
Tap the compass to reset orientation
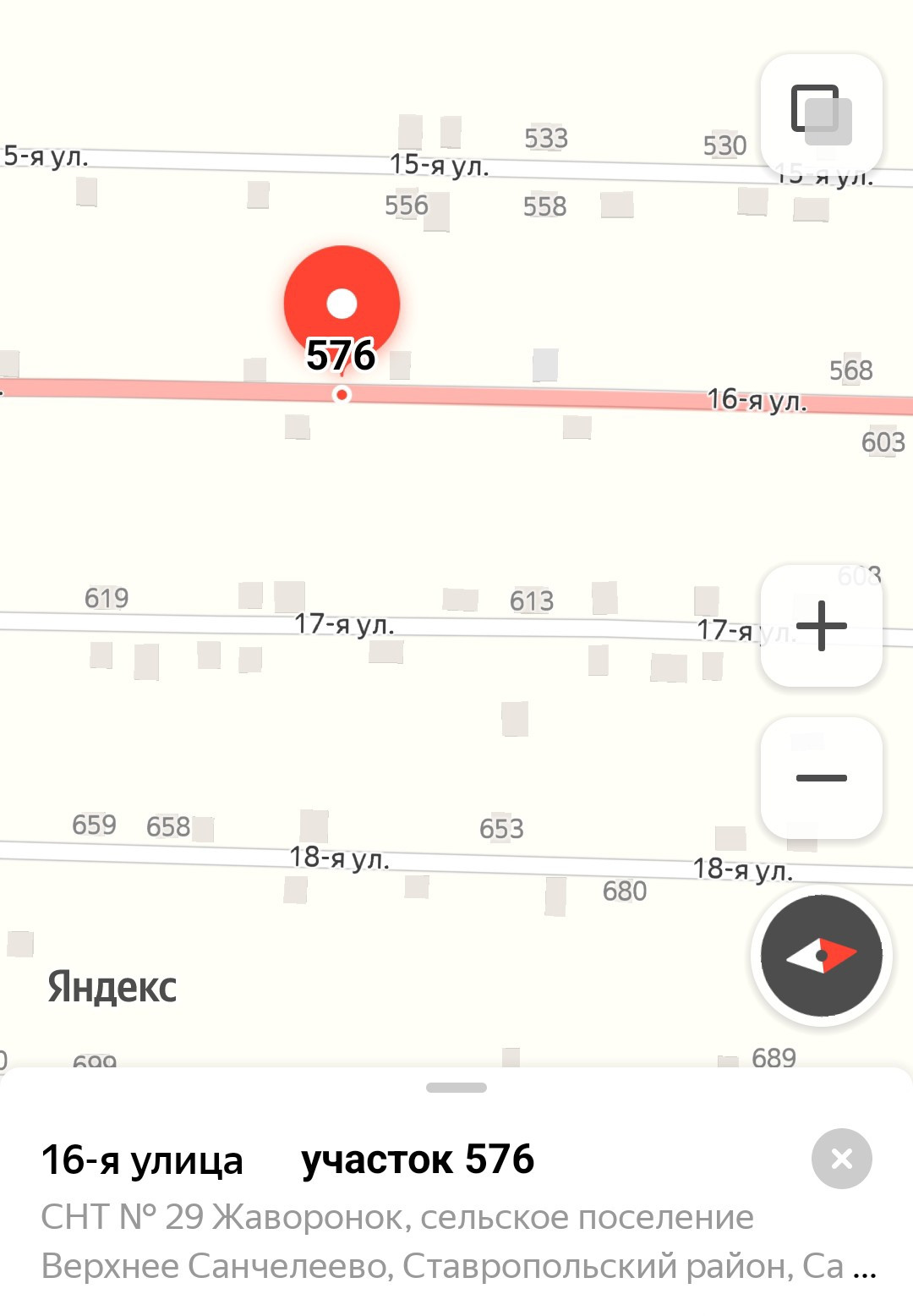821,956
